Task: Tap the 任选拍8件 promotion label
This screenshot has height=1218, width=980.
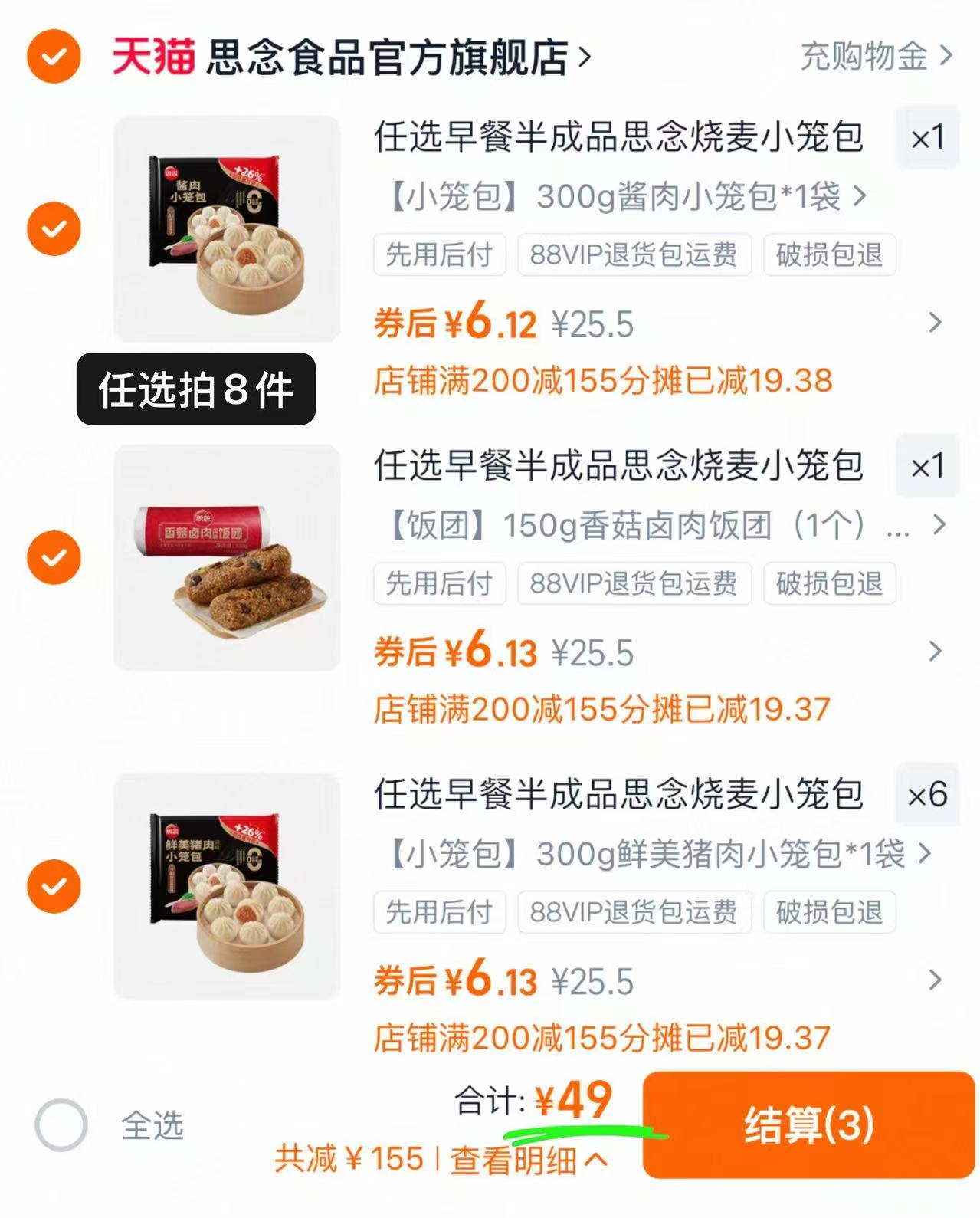Action: click(x=198, y=389)
